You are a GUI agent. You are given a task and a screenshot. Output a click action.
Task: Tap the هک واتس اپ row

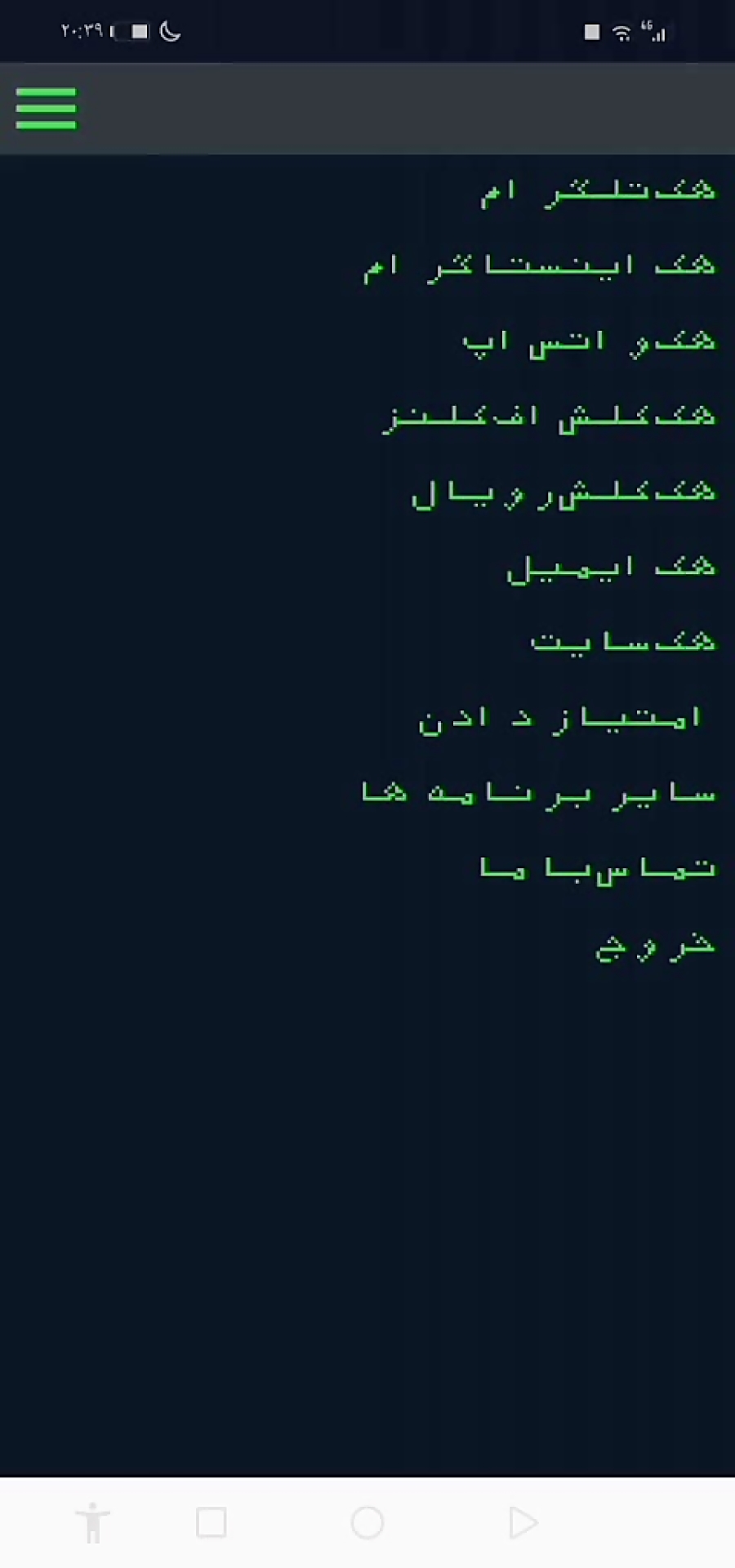click(x=589, y=341)
